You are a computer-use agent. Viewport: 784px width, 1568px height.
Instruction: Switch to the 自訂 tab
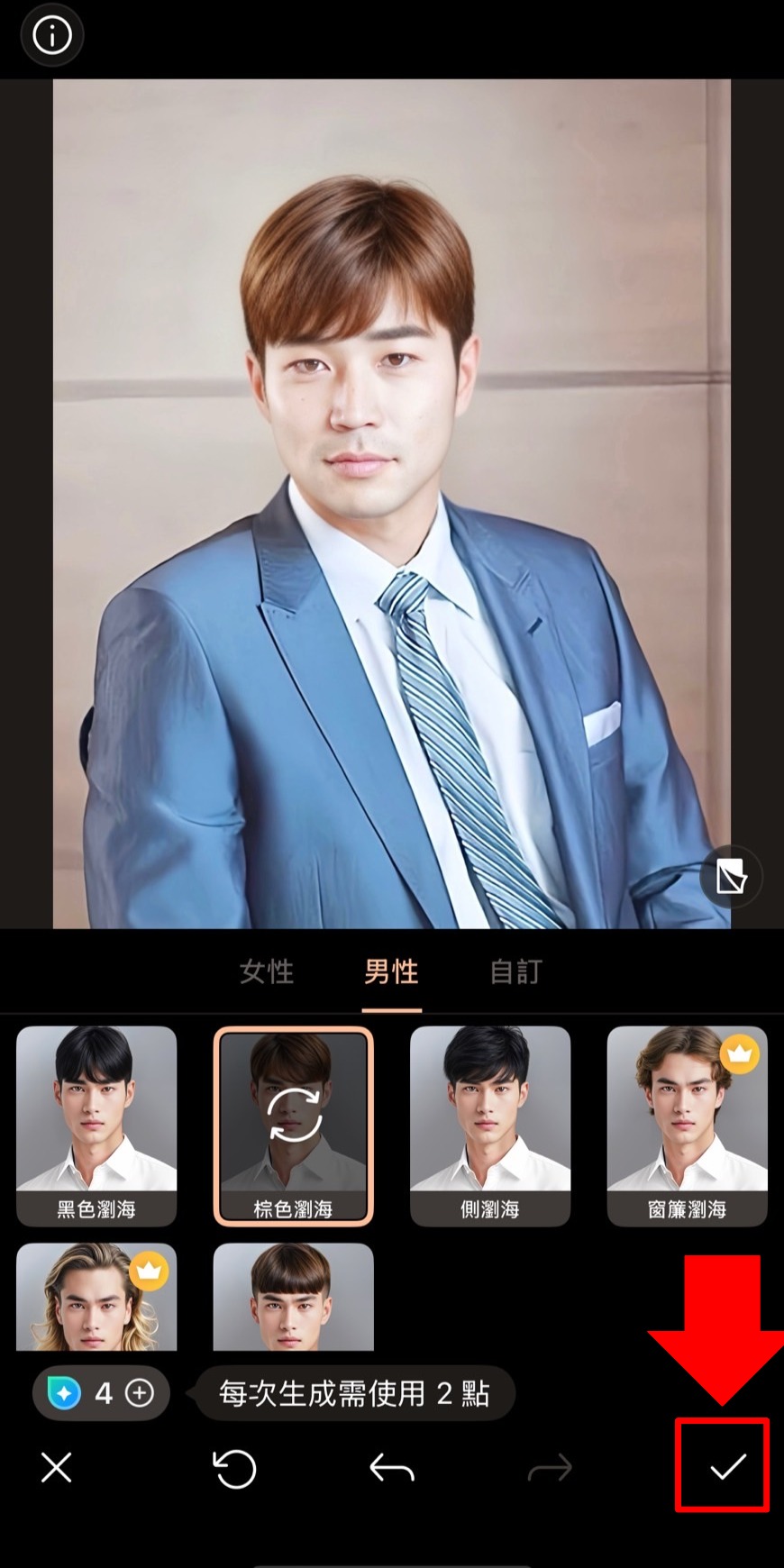point(515,971)
